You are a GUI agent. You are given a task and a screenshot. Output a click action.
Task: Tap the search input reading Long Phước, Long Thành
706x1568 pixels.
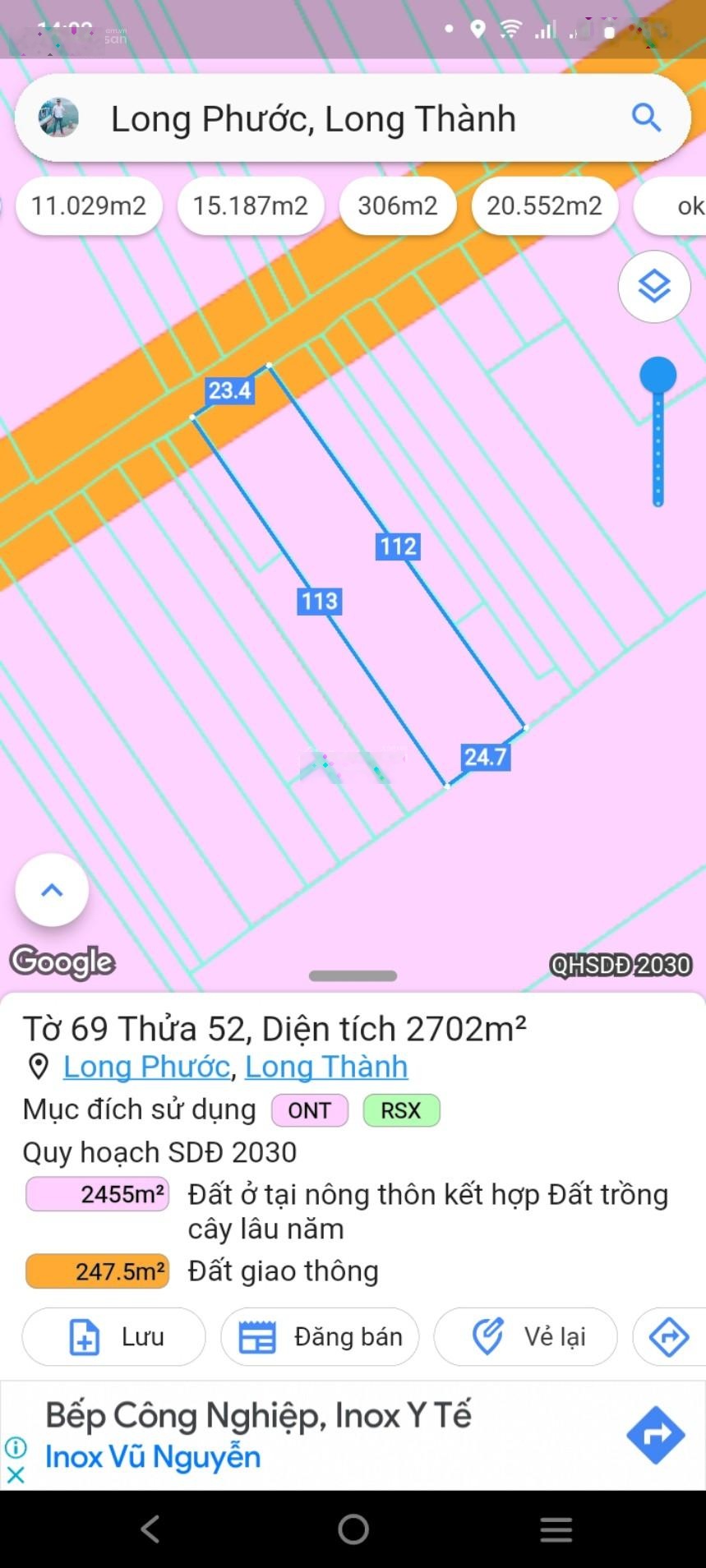pos(315,118)
